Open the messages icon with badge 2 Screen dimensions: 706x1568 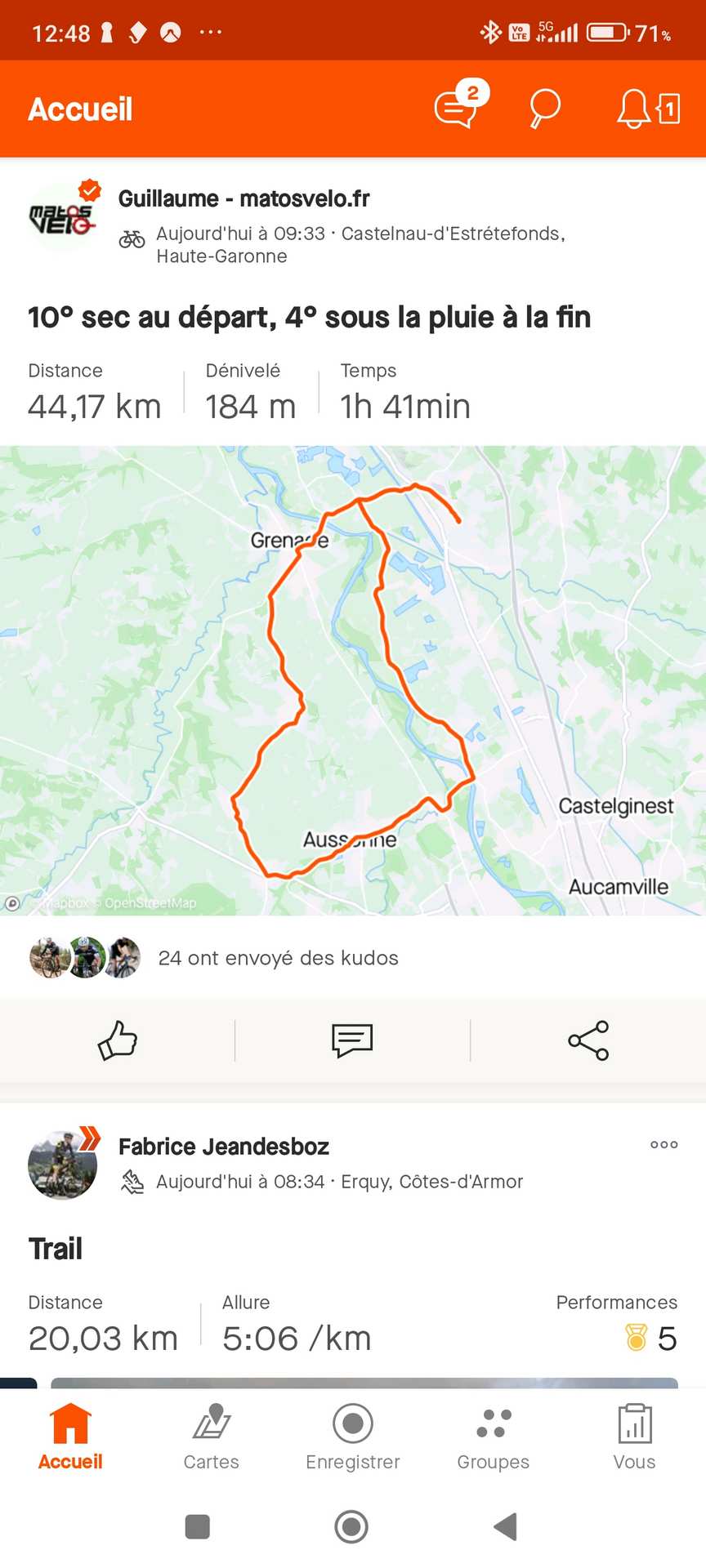pyautogui.click(x=456, y=109)
